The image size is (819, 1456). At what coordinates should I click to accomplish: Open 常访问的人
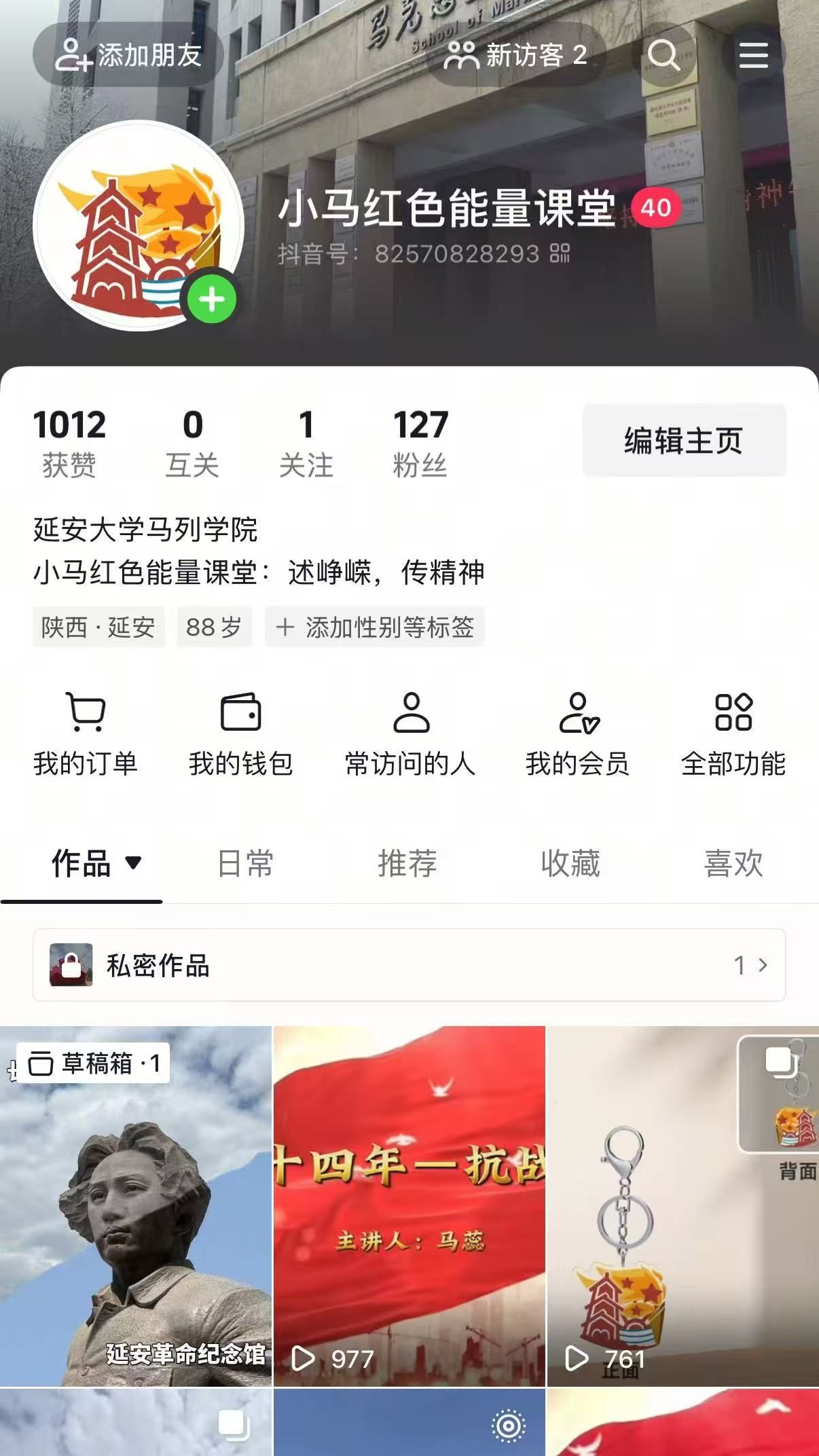click(410, 735)
